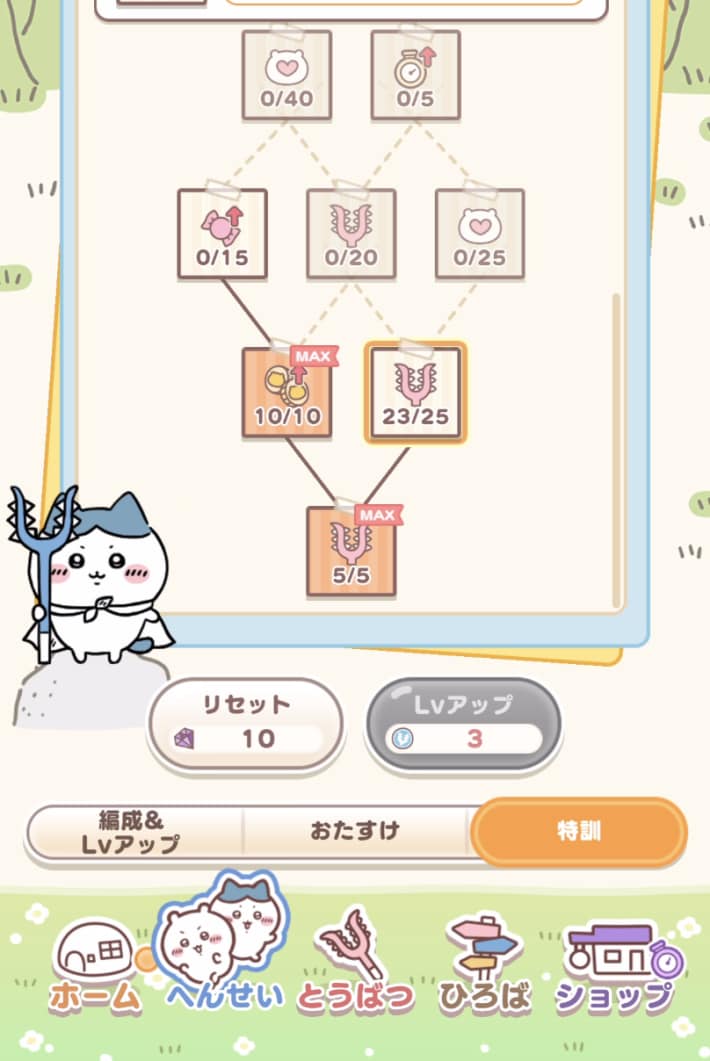Screen dimensions: 710x1061
Task: Select the 0/5 stopwatch skill node
Action: 415,75
